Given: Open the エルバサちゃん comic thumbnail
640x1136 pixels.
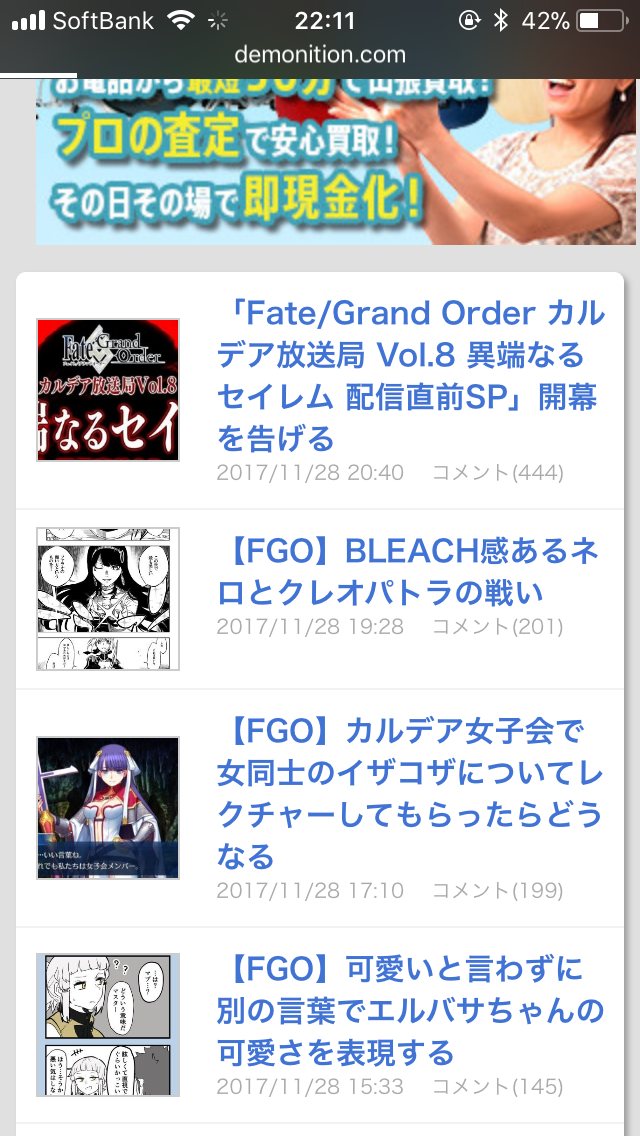Looking at the screenshot, I should (x=108, y=1024).
